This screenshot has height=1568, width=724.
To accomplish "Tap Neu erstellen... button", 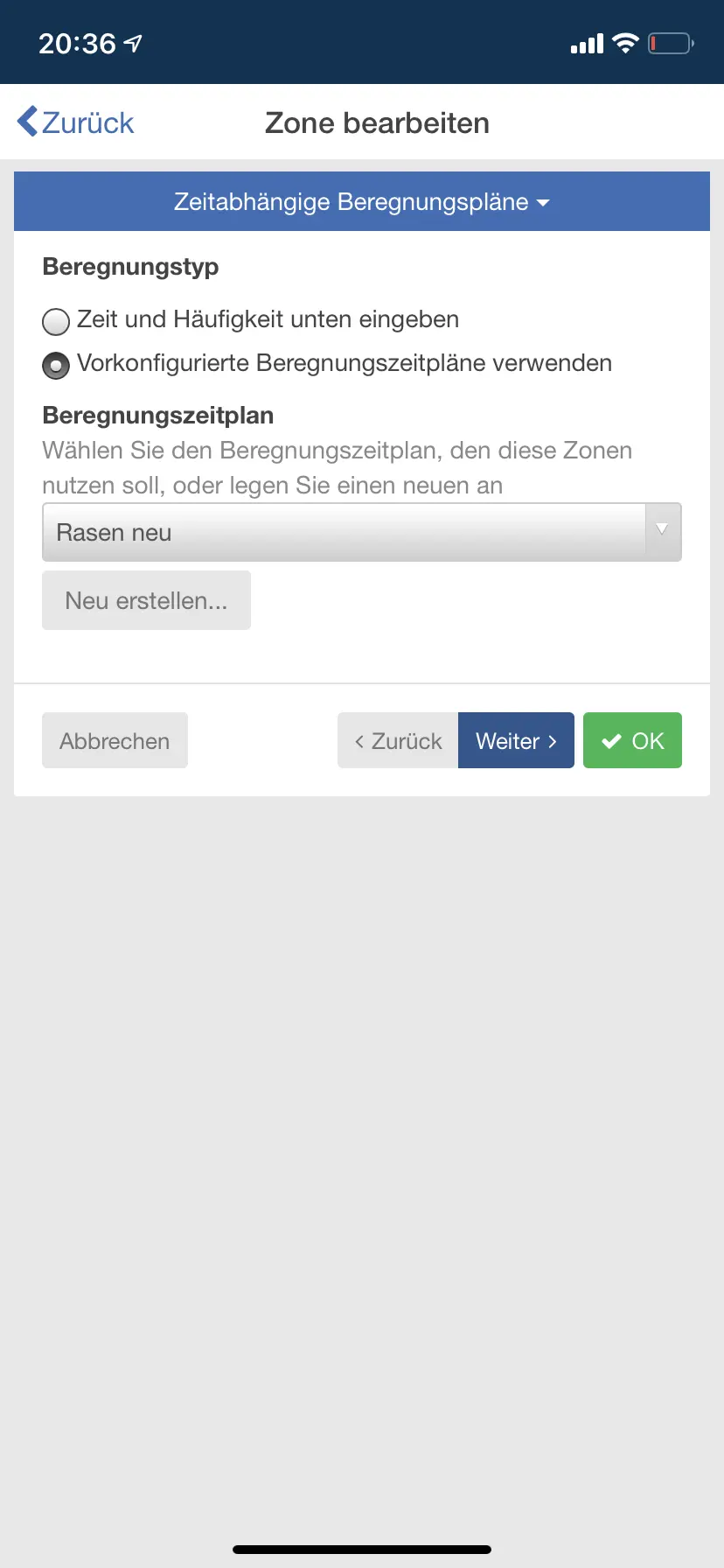I will click(x=146, y=600).
